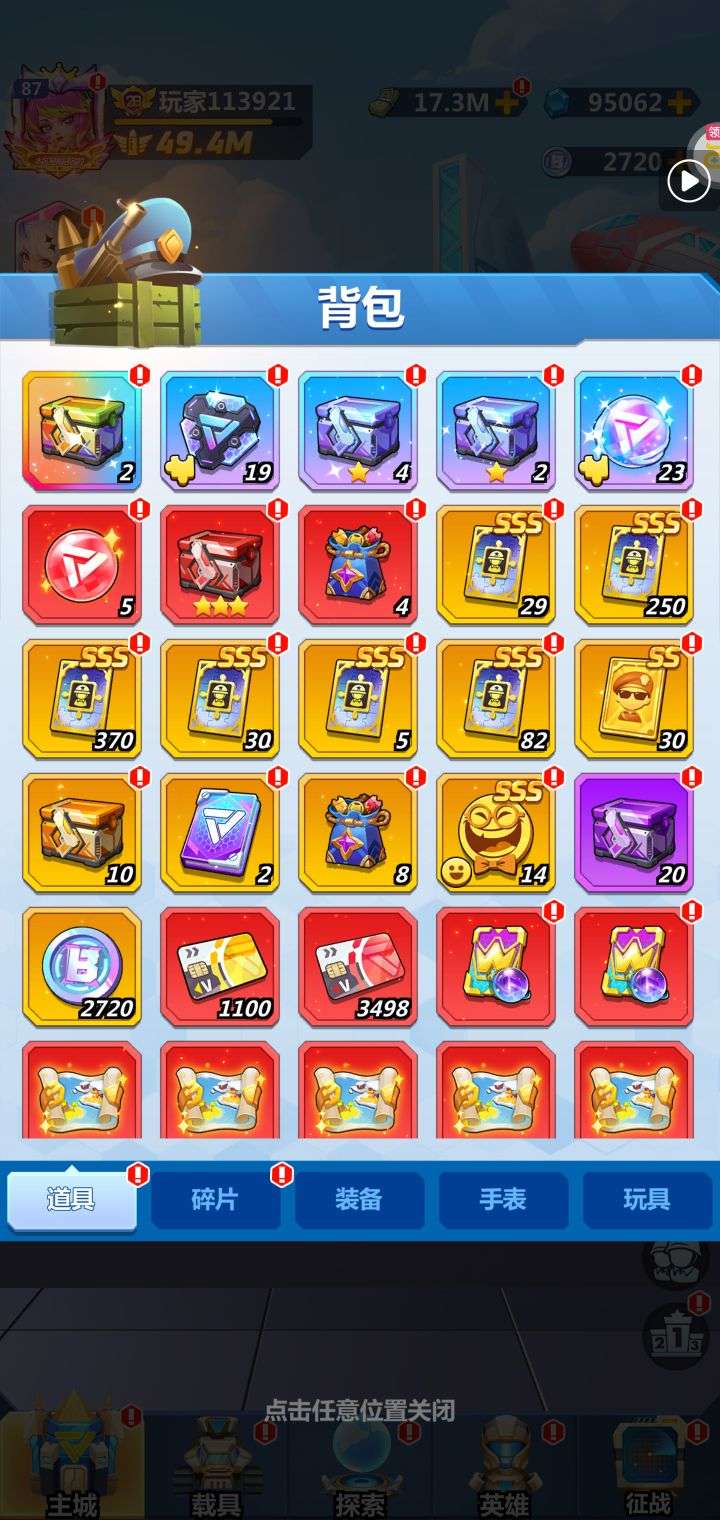Switch to the 碎片 tab
The image size is (720, 1520).
(x=215, y=1200)
